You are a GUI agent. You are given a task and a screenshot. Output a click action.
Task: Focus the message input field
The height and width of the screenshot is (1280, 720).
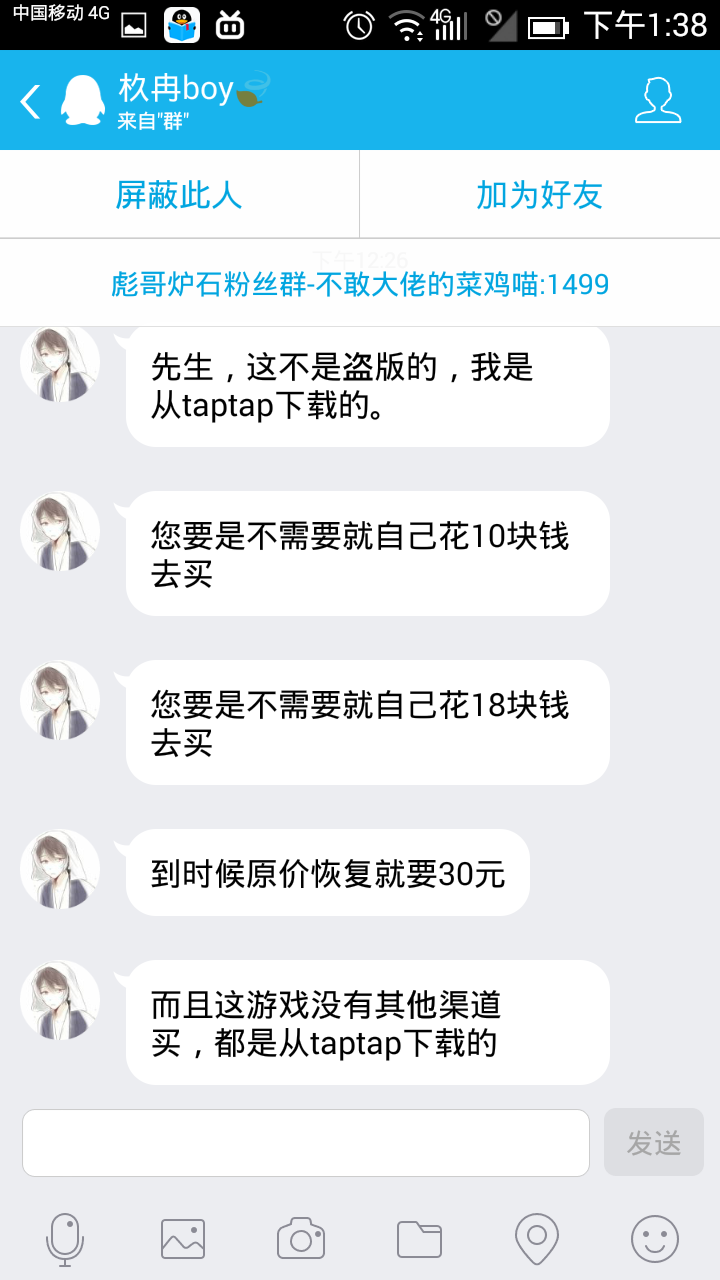[305, 1142]
